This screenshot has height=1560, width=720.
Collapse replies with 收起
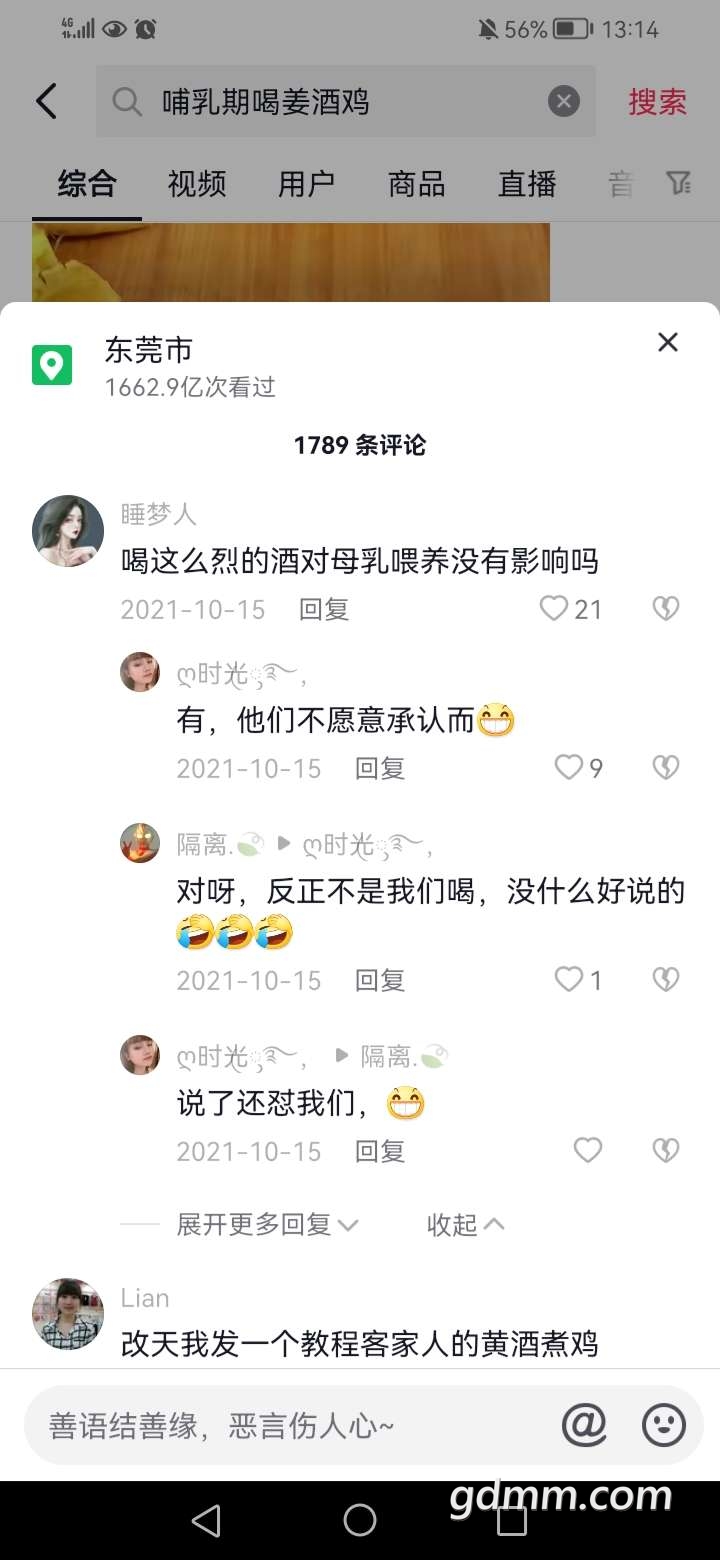coord(465,1224)
